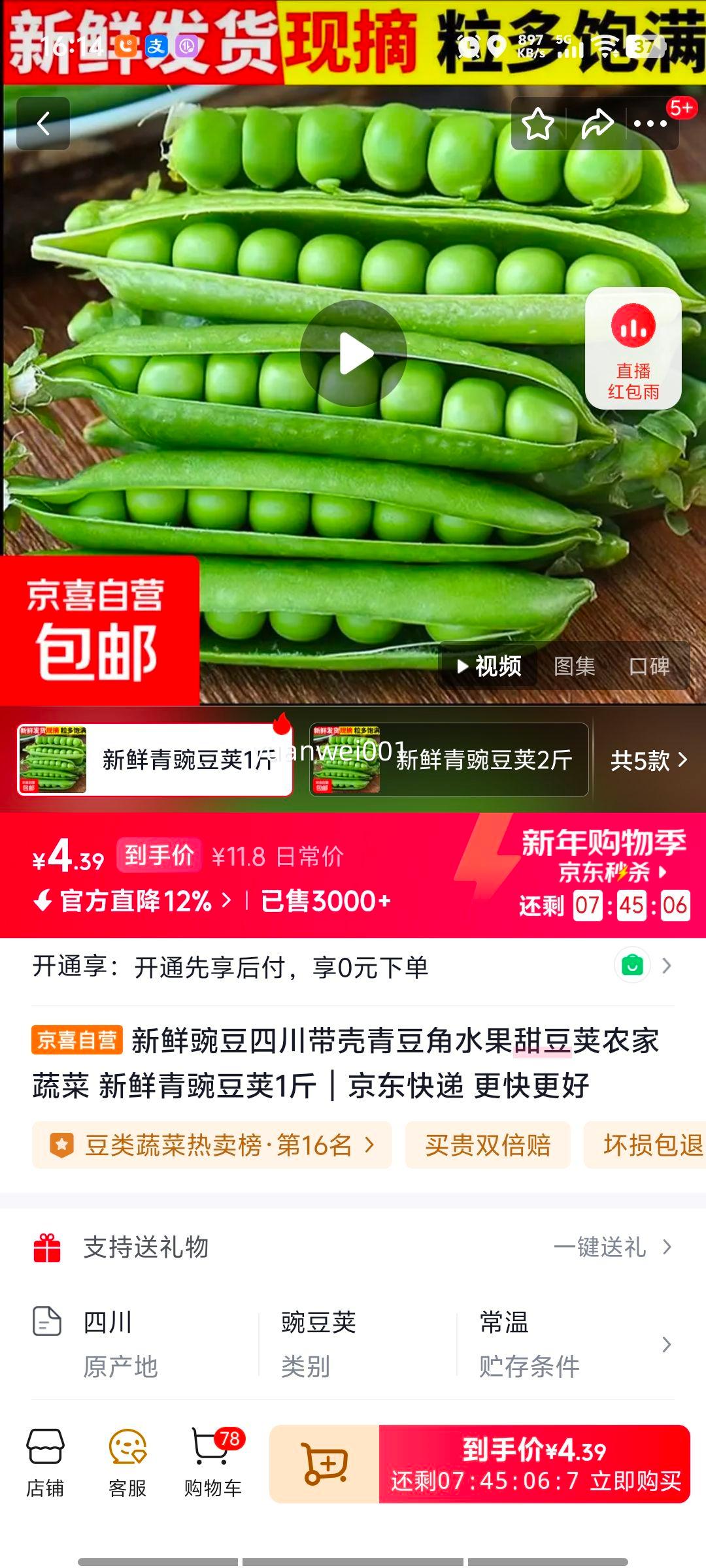
Task: Play the product video
Action: 353,351
